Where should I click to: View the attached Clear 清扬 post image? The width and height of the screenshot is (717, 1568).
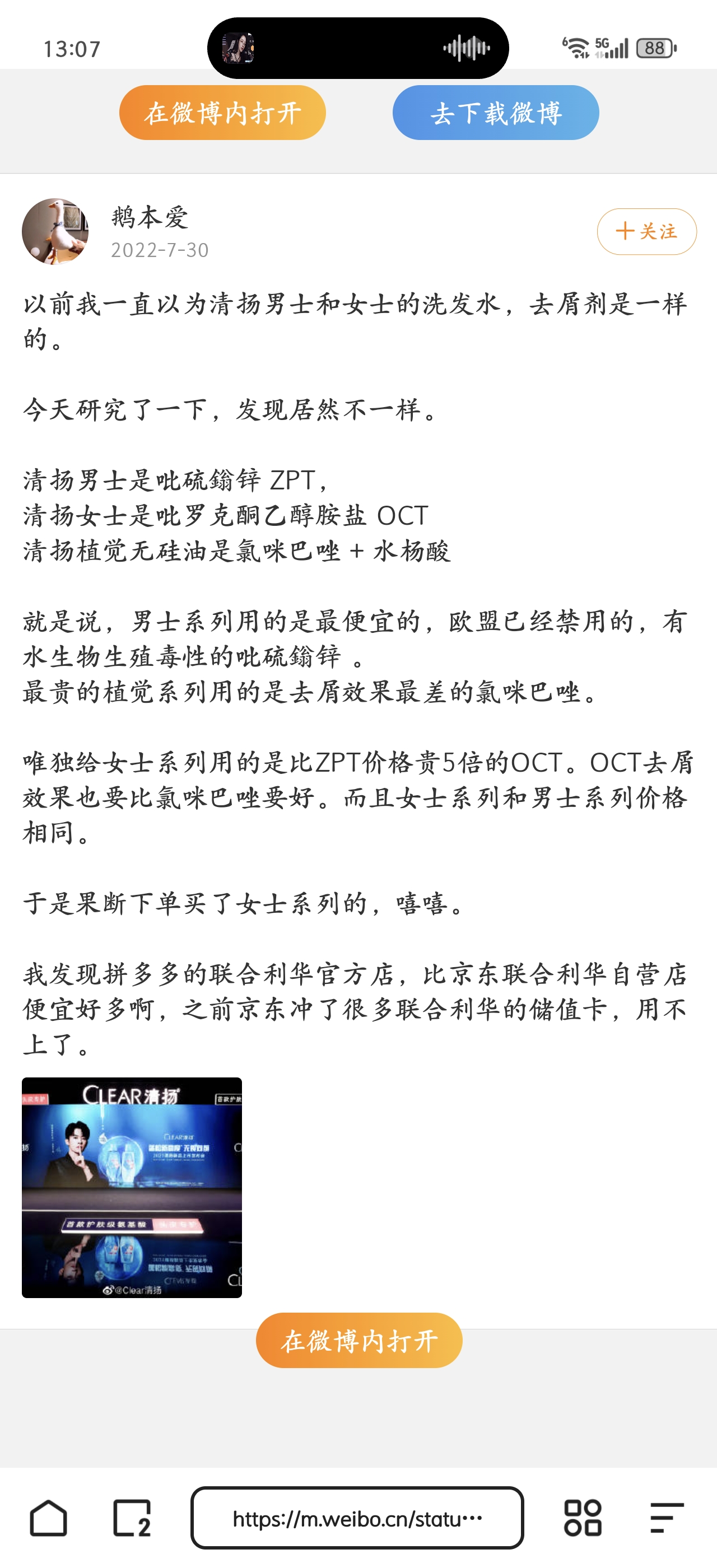click(132, 1187)
